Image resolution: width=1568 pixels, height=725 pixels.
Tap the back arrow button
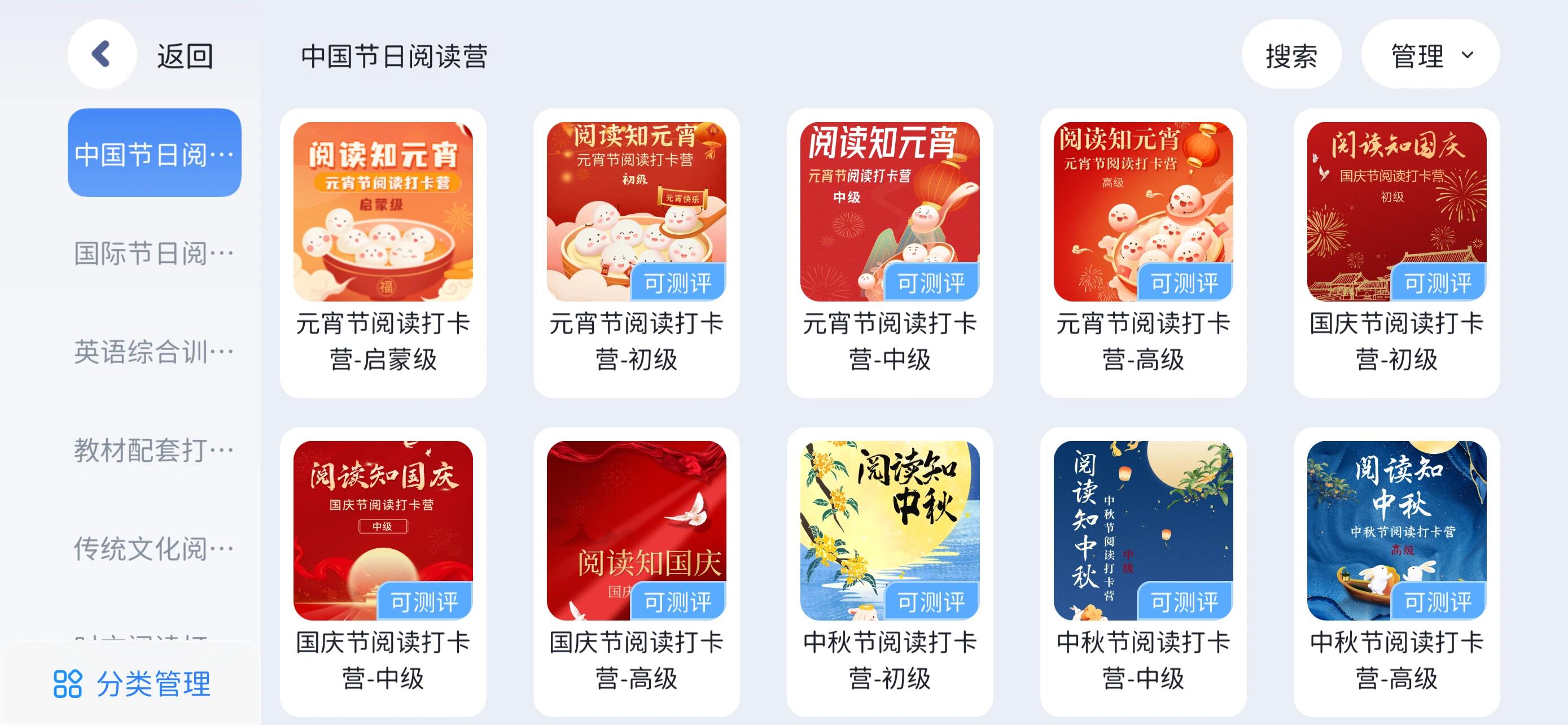tap(102, 55)
